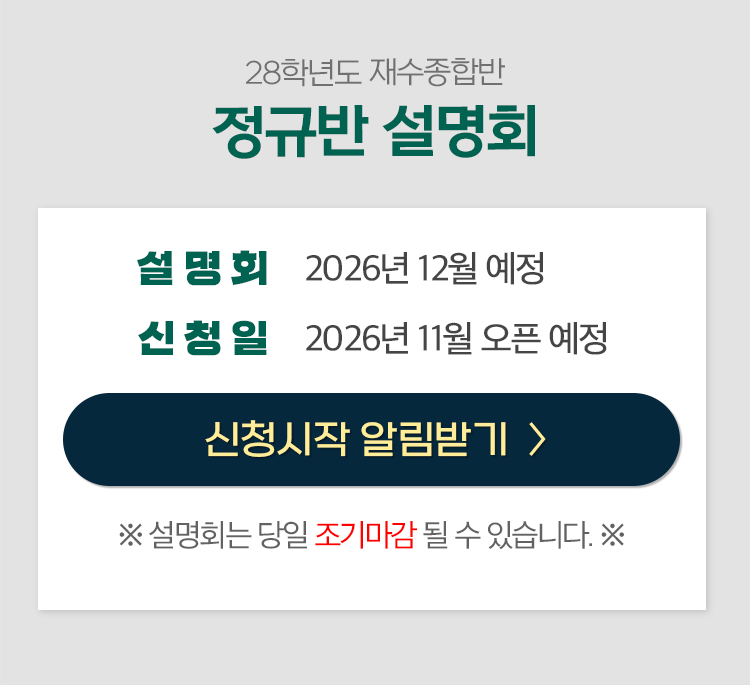Tap the 신청시작 알림받기 button
750x685 pixels.
371,439
